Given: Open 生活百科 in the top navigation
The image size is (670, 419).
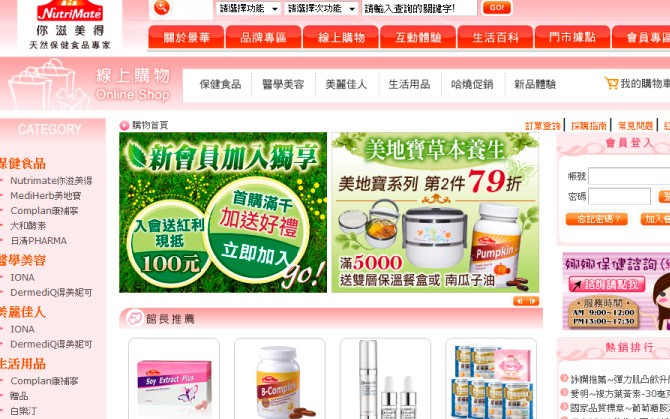Looking at the screenshot, I should (x=495, y=38).
